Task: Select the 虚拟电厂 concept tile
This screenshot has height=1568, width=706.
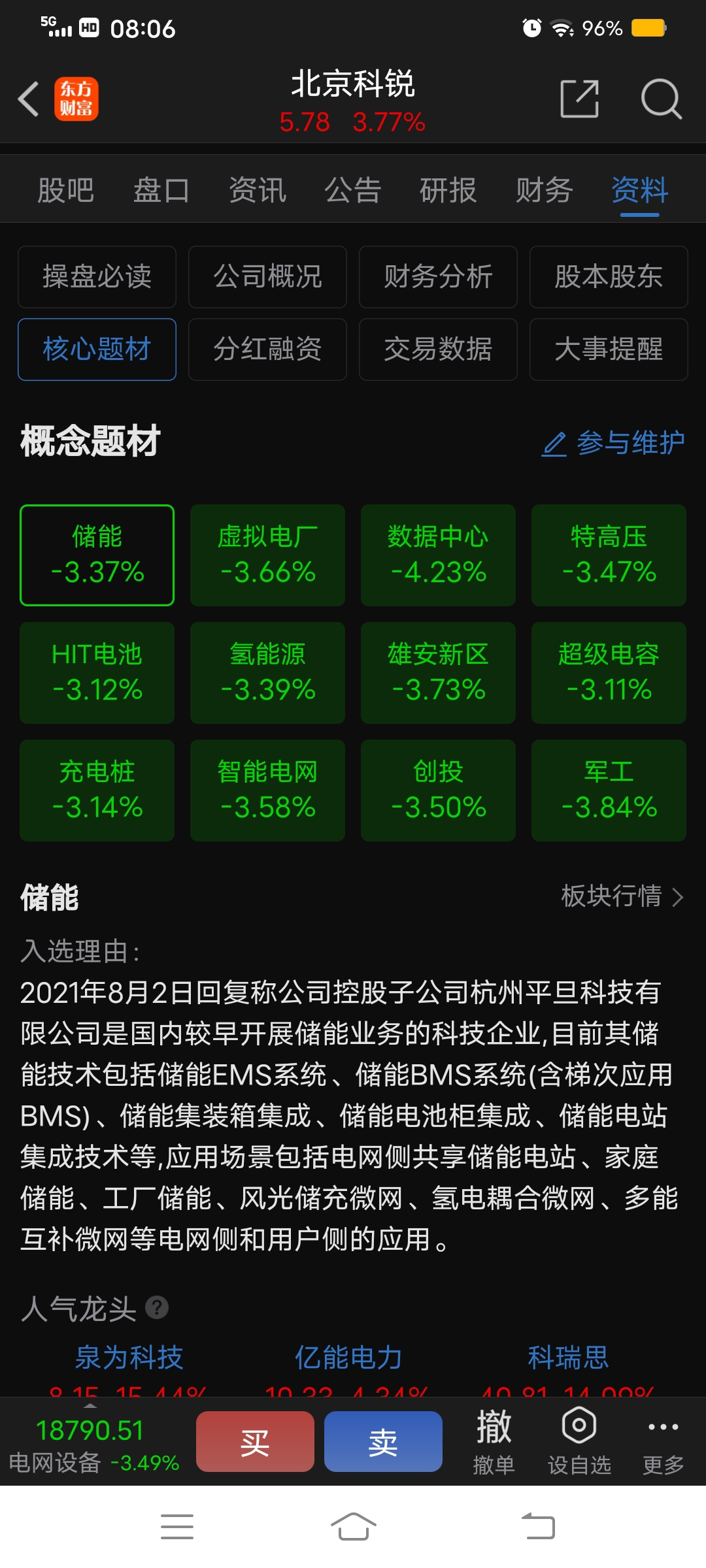Action: coord(267,555)
